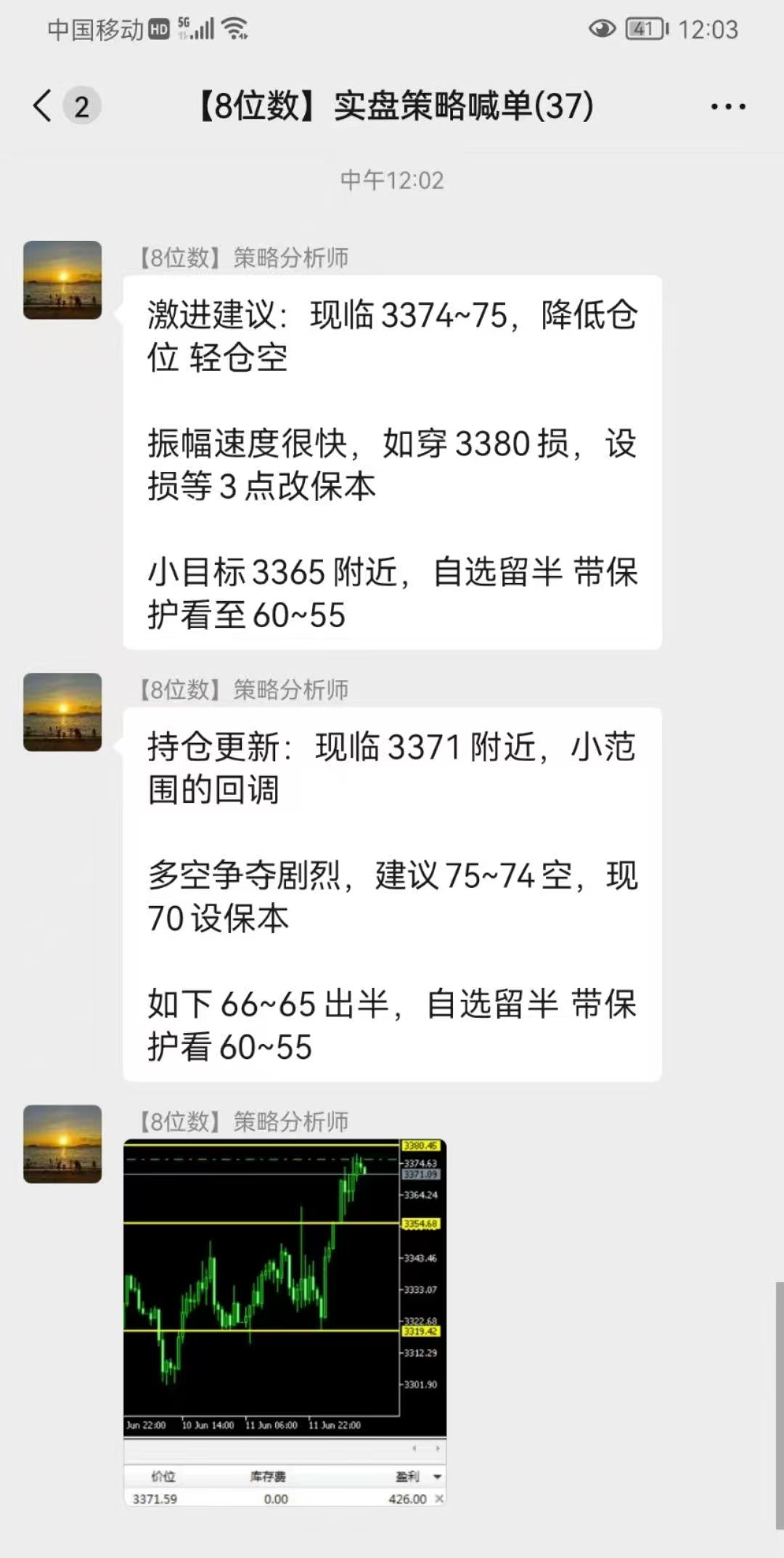Tap analyst avatar beside the chart image
Screen dimensions: 784x1558
(62, 1144)
